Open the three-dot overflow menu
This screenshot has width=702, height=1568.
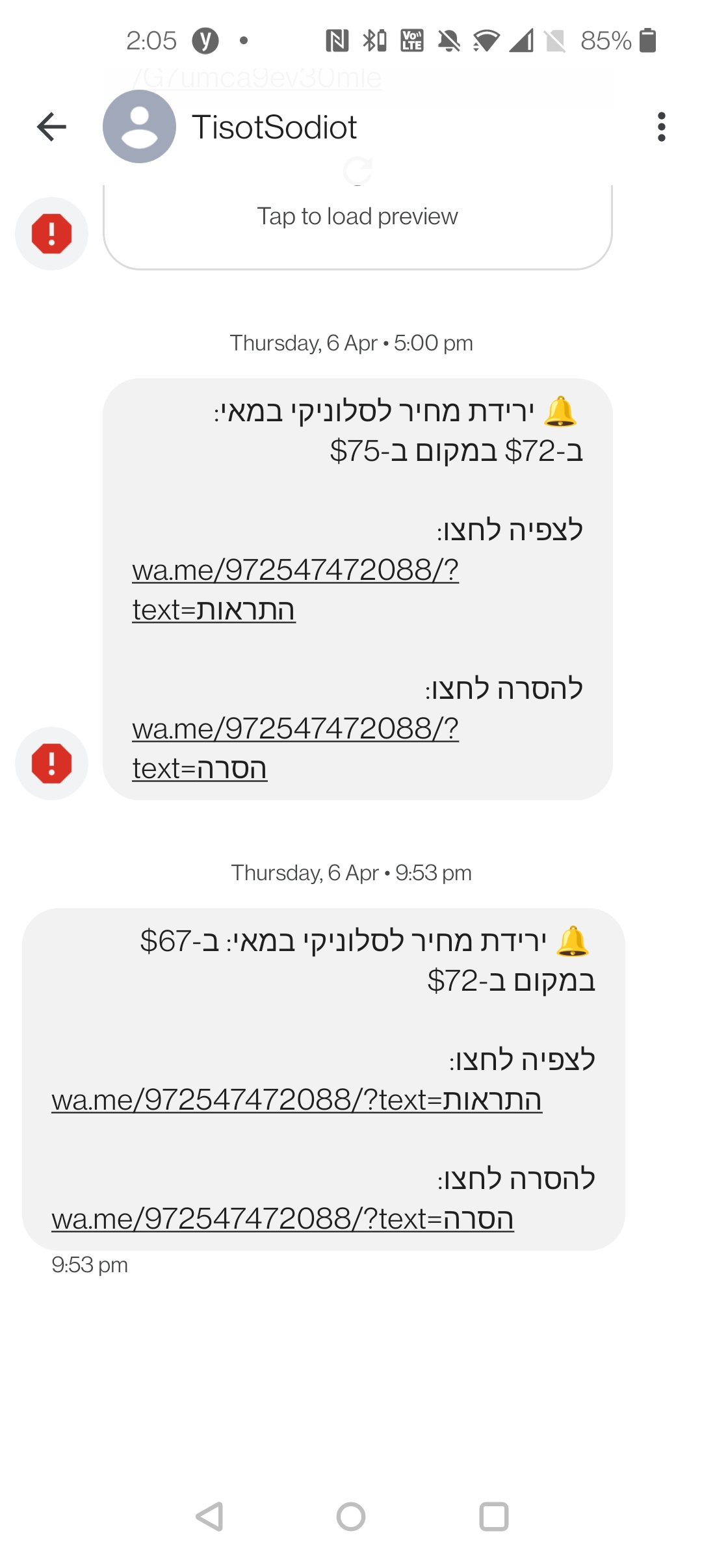[662, 127]
